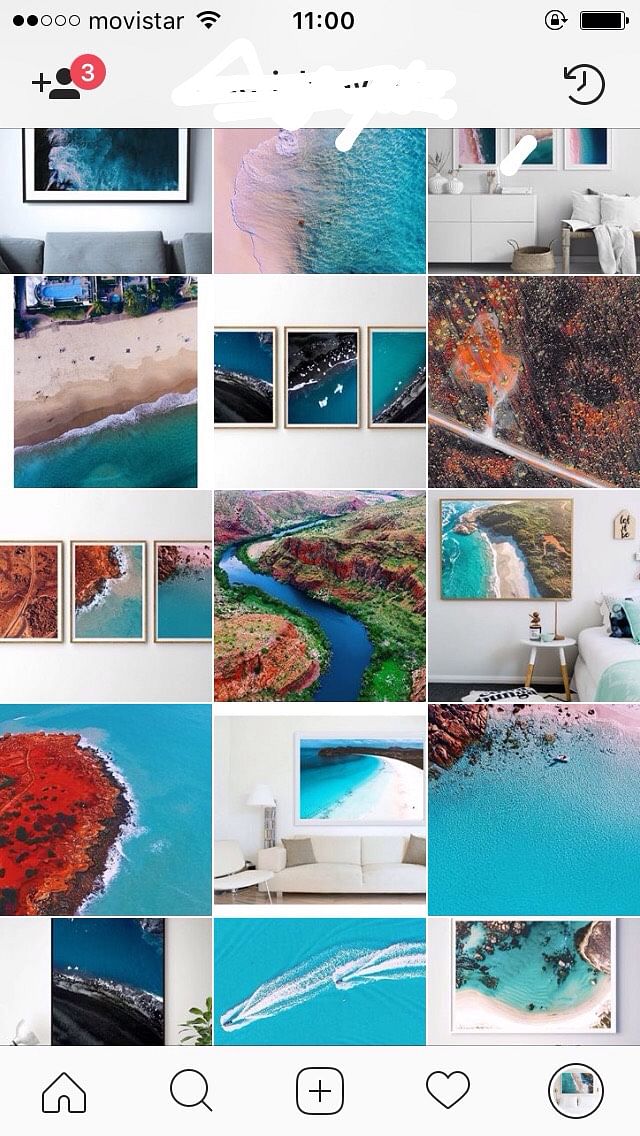The width and height of the screenshot is (640, 1136).
Task: Open the archive clock icon
Action: click(x=584, y=84)
